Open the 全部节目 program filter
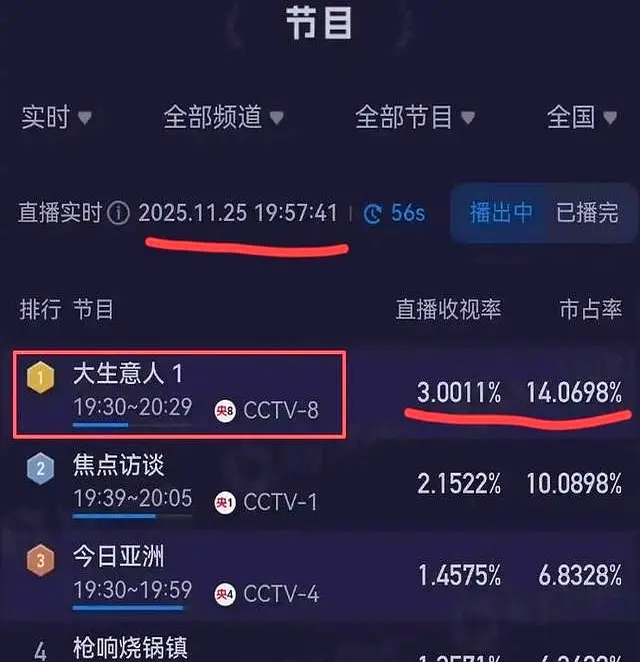This screenshot has width=640, height=662. coord(413,117)
